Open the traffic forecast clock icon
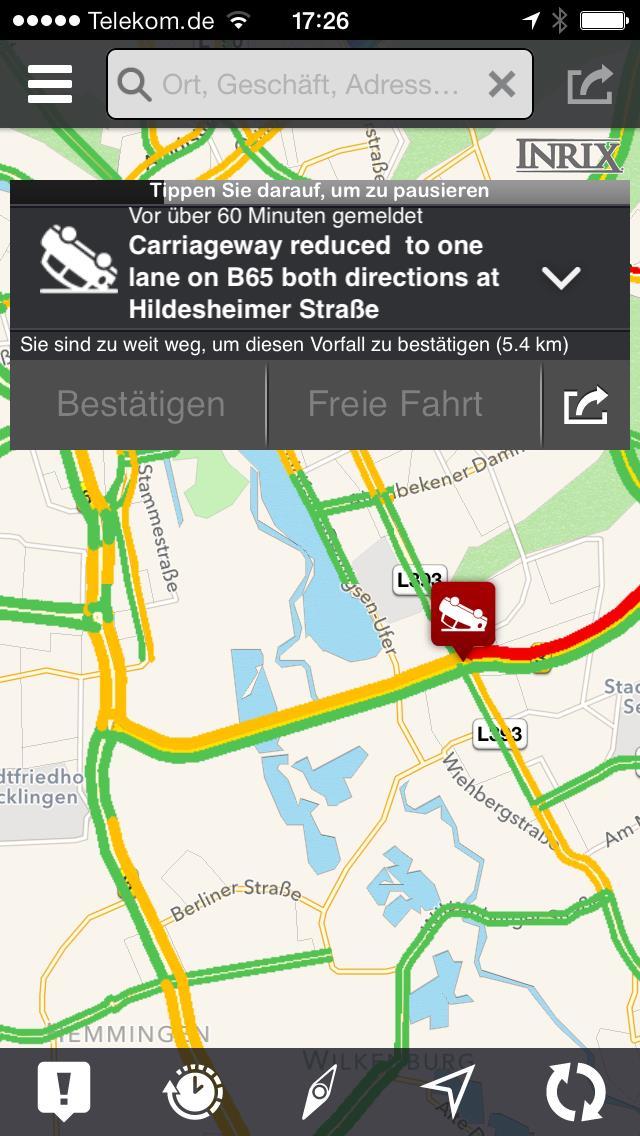Viewport: 640px width, 1136px height. click(x=192, y=1091)
